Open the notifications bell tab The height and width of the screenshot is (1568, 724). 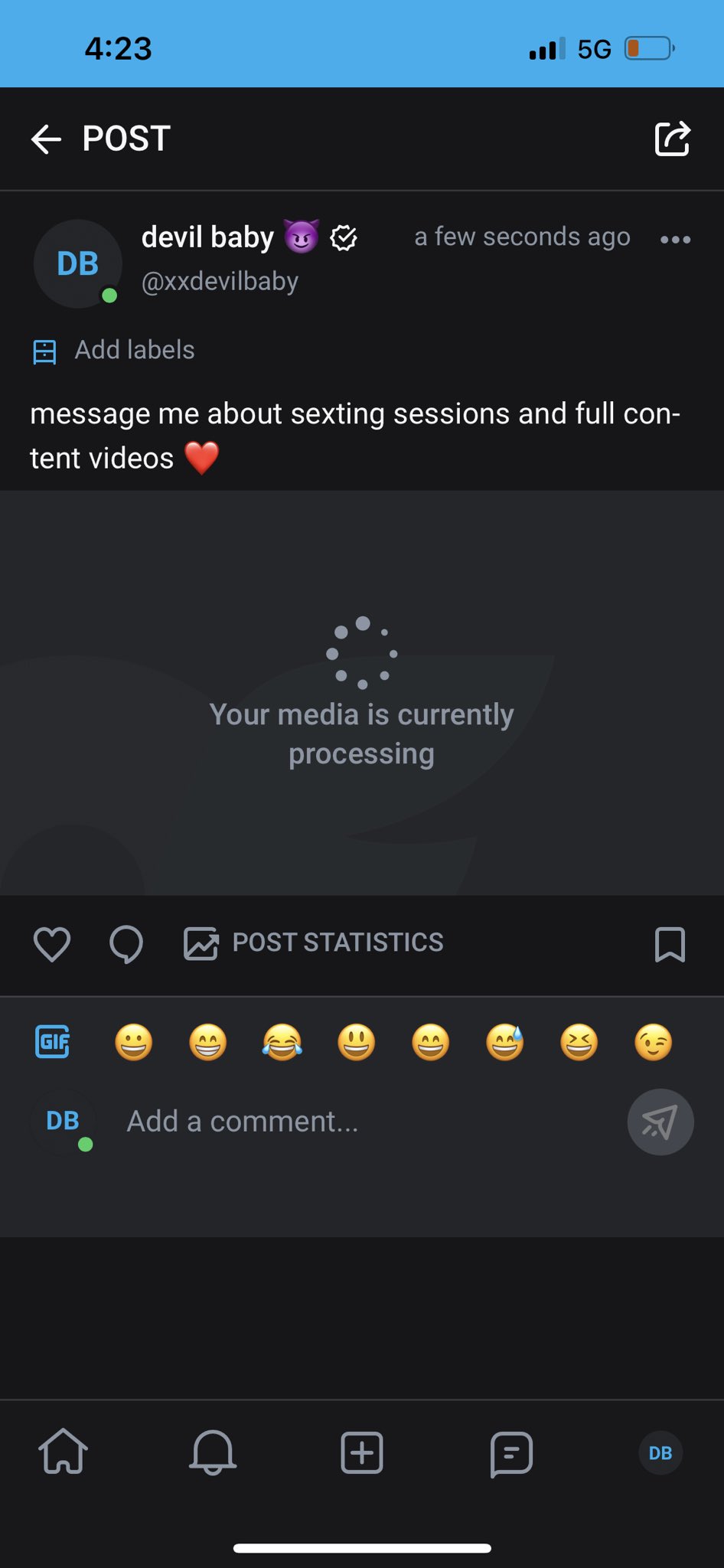[213, 1452]
